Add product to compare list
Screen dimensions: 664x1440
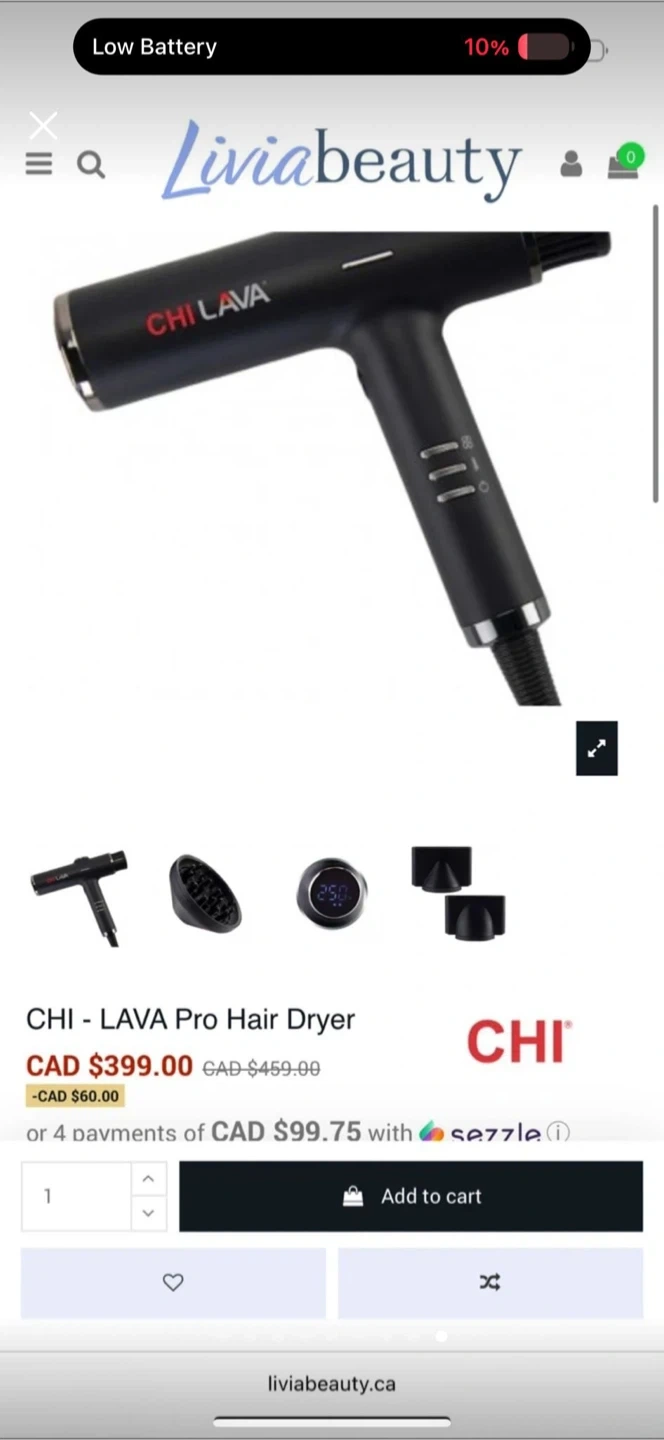tap(490, 1282)
